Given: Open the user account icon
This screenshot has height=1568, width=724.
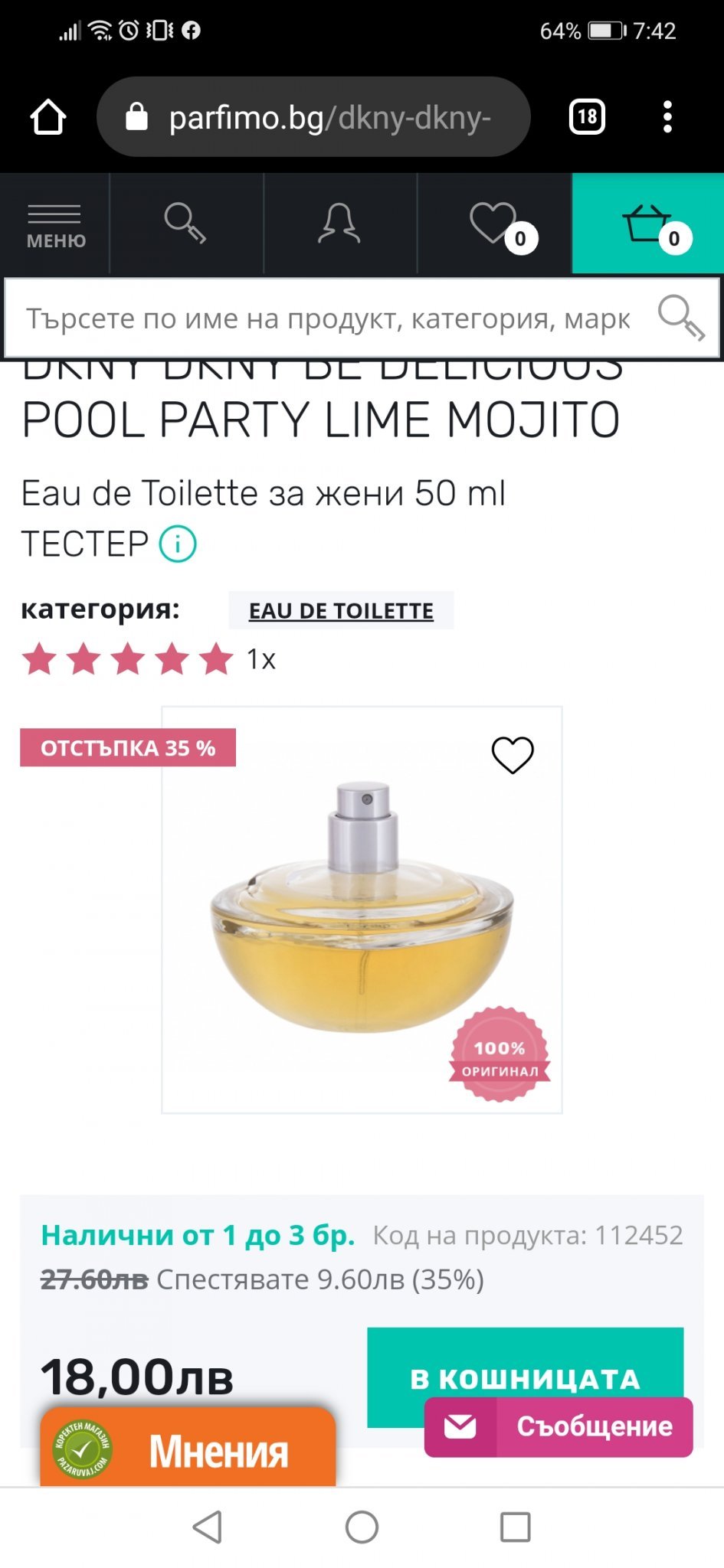Looking at the screenshot, I should click(x=339, y=224).
